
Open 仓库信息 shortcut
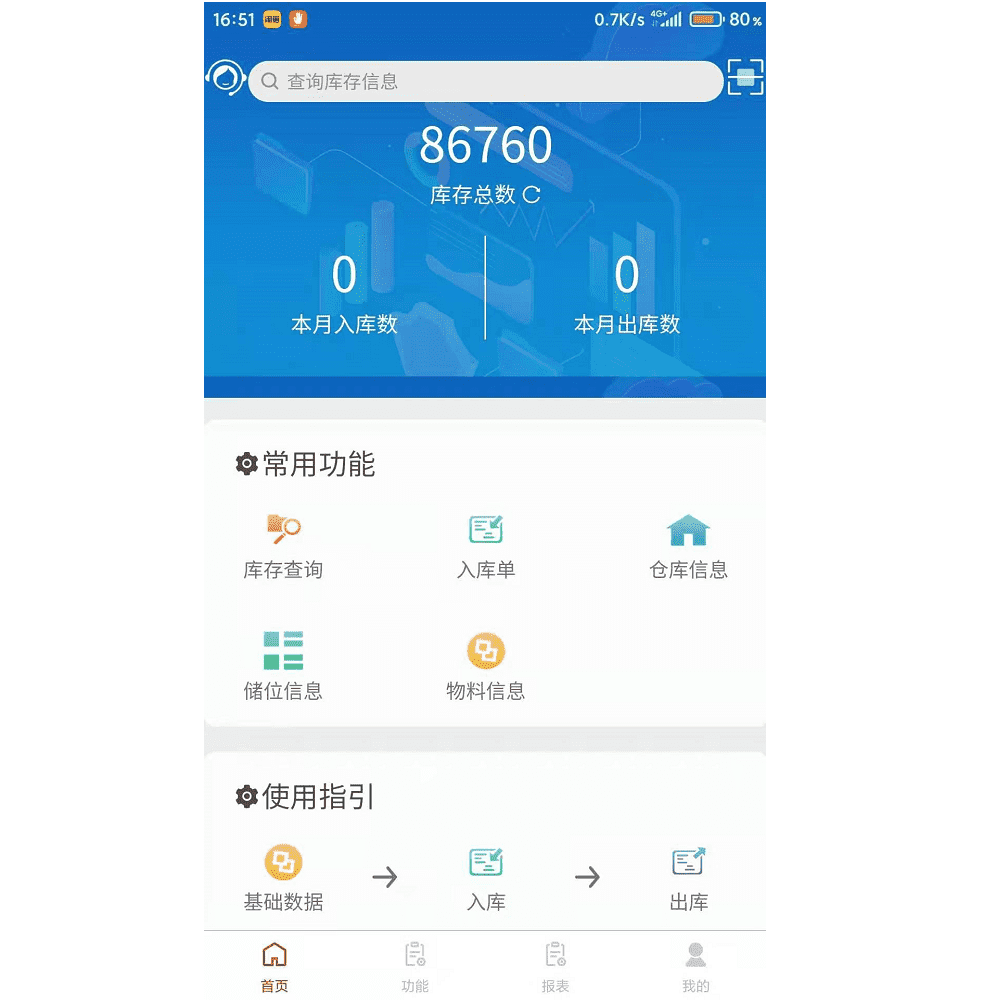point(688,546)
